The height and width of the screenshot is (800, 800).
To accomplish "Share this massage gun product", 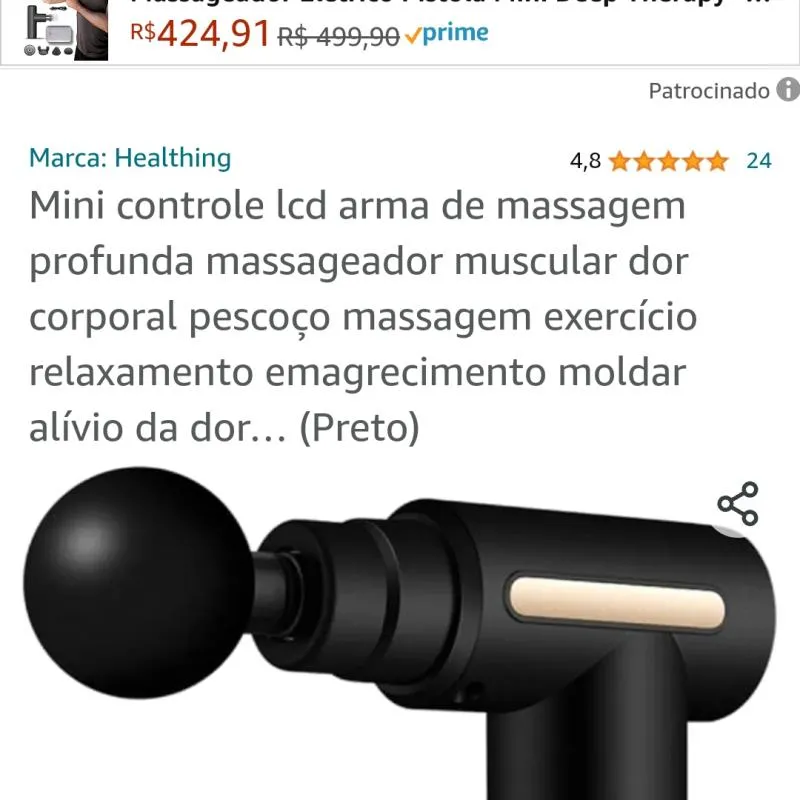I will click(738, 505).
